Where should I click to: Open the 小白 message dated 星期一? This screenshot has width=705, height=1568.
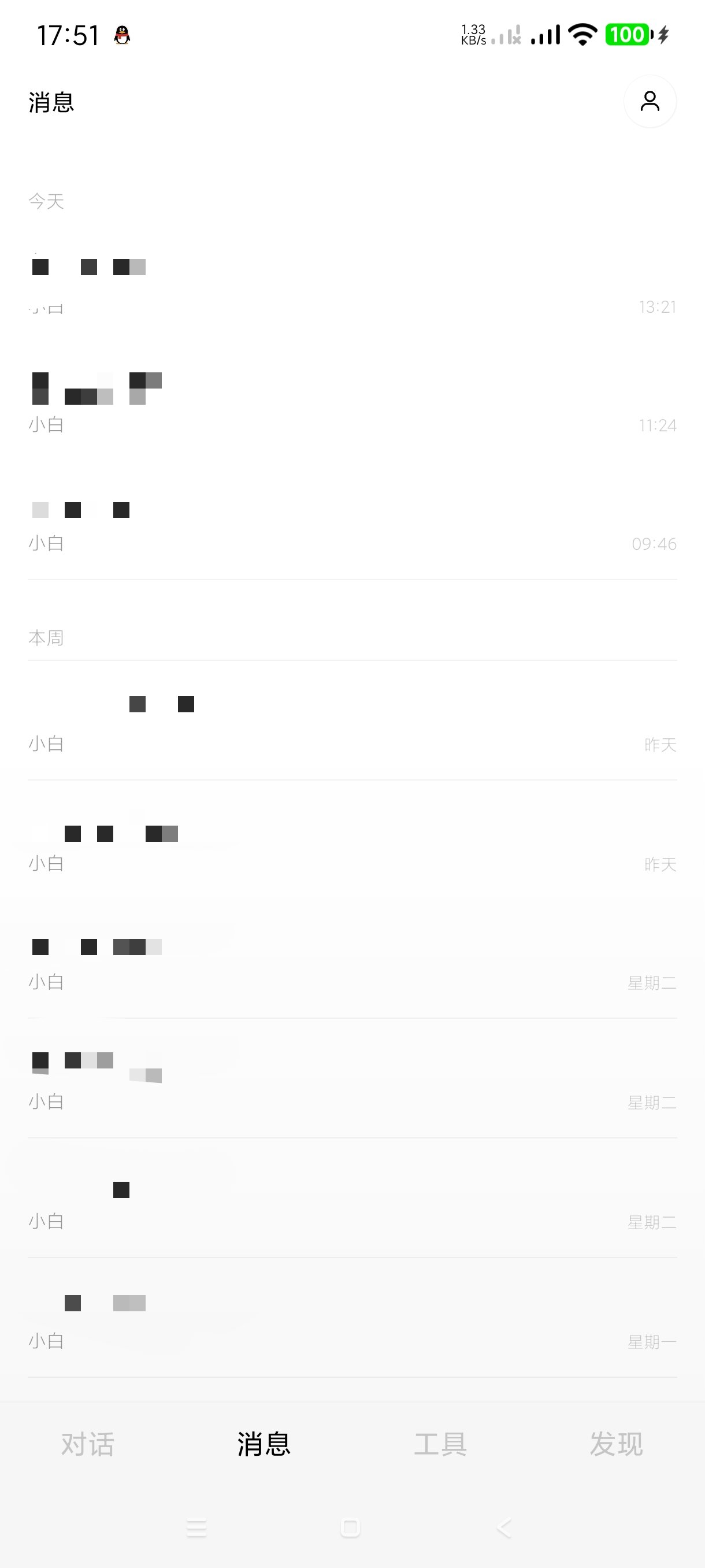pyautogui.click(x=351, y=1321)
